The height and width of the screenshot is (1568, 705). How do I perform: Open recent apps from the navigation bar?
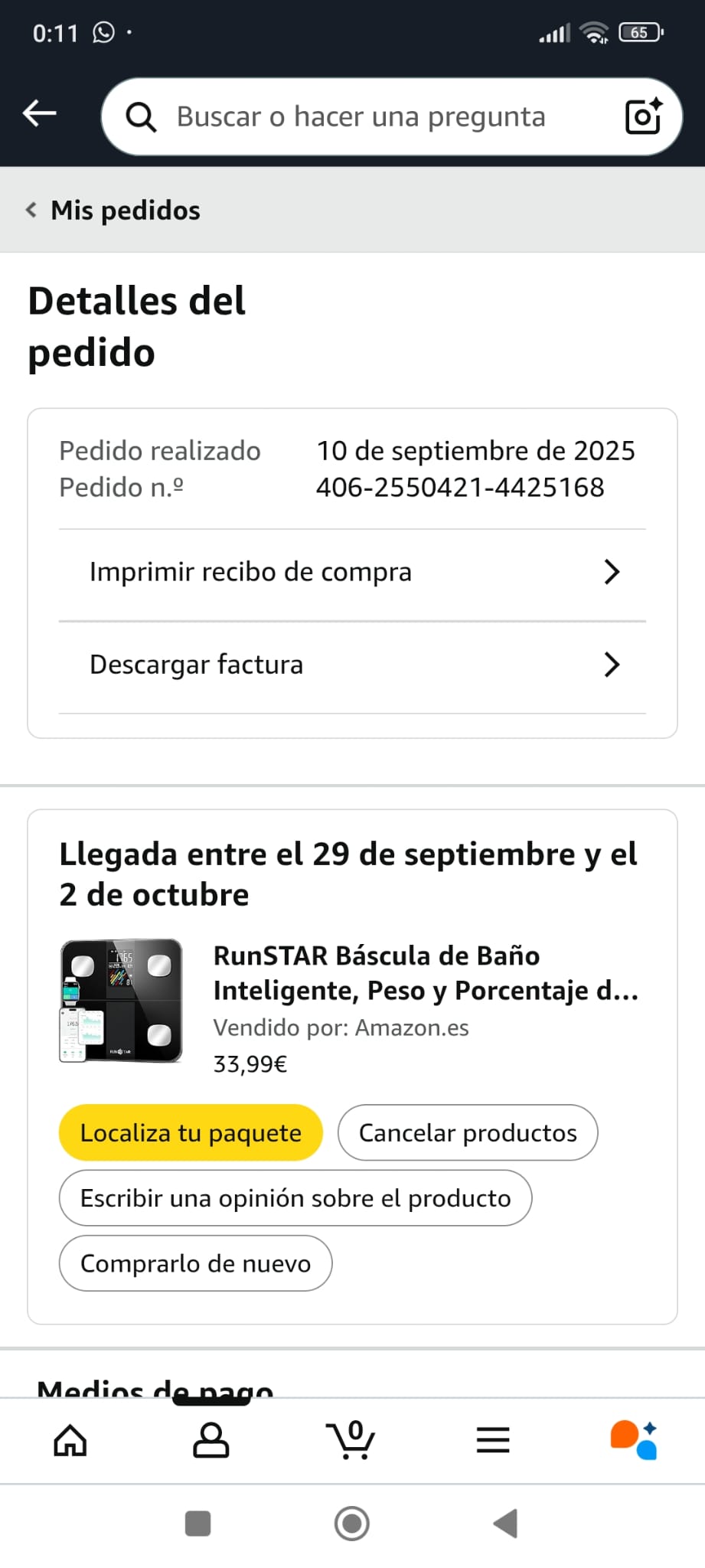(198, 1524)
